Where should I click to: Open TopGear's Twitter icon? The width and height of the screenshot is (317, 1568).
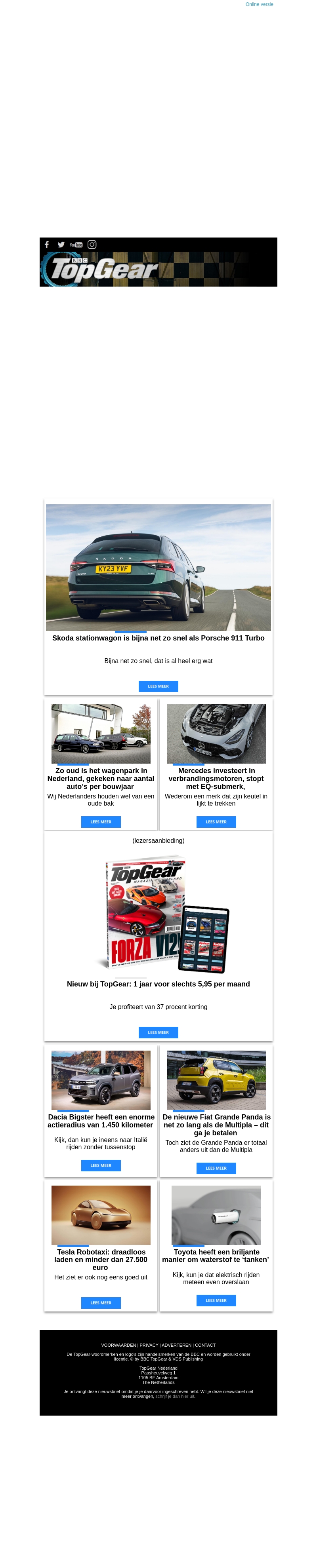tap(61, 245)
